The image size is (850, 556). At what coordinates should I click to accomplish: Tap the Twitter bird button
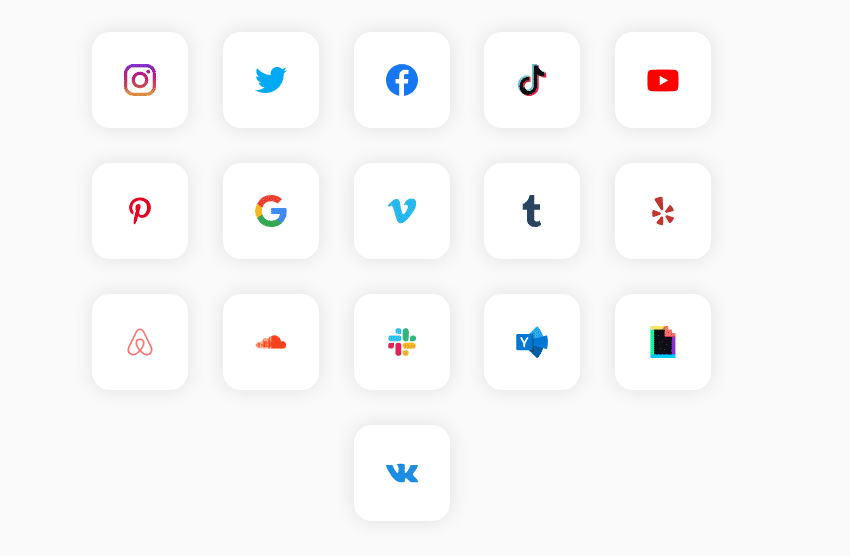pyautogui.click(x=271, y=80)
